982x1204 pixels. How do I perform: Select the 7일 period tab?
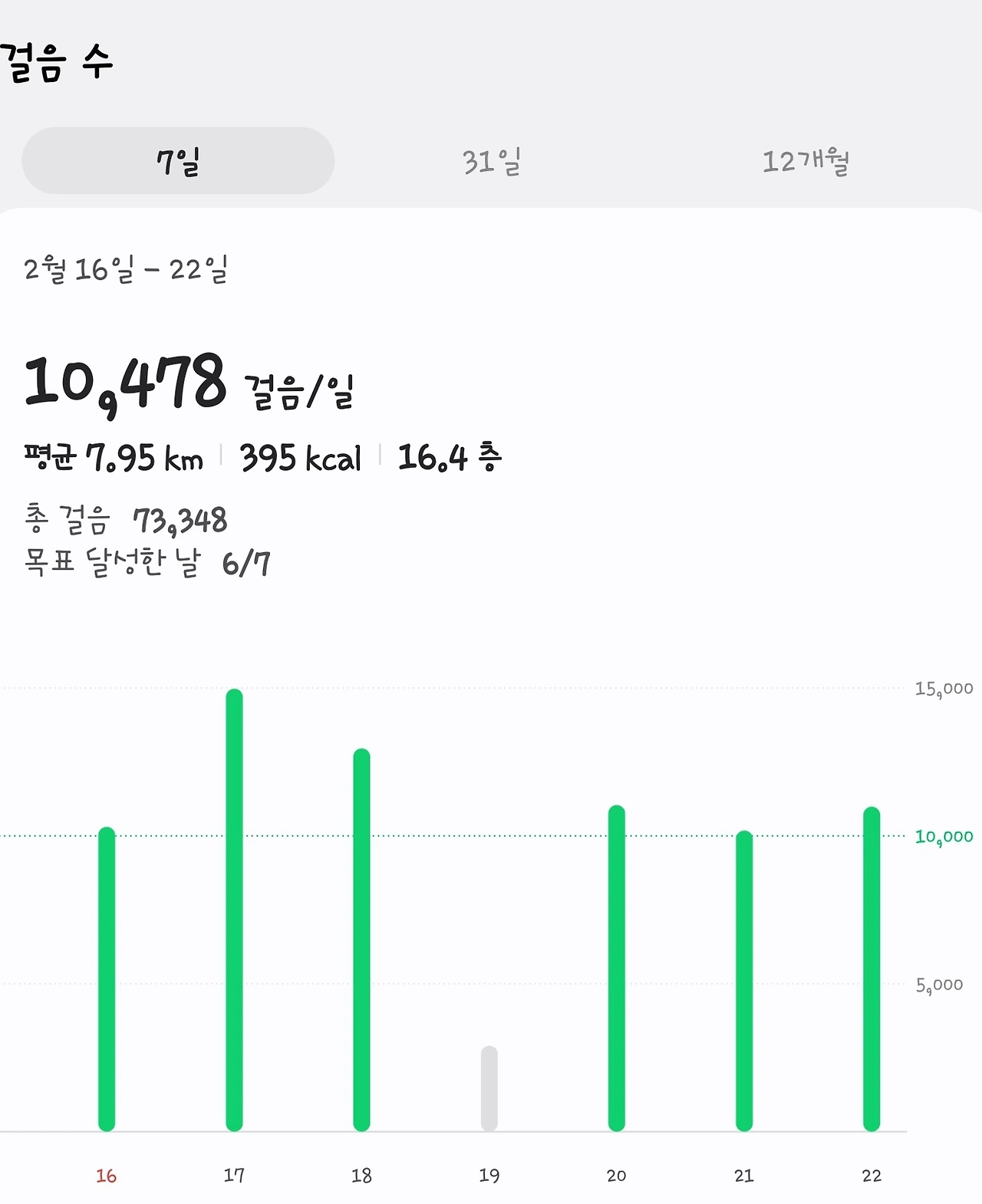click(178, 160)
